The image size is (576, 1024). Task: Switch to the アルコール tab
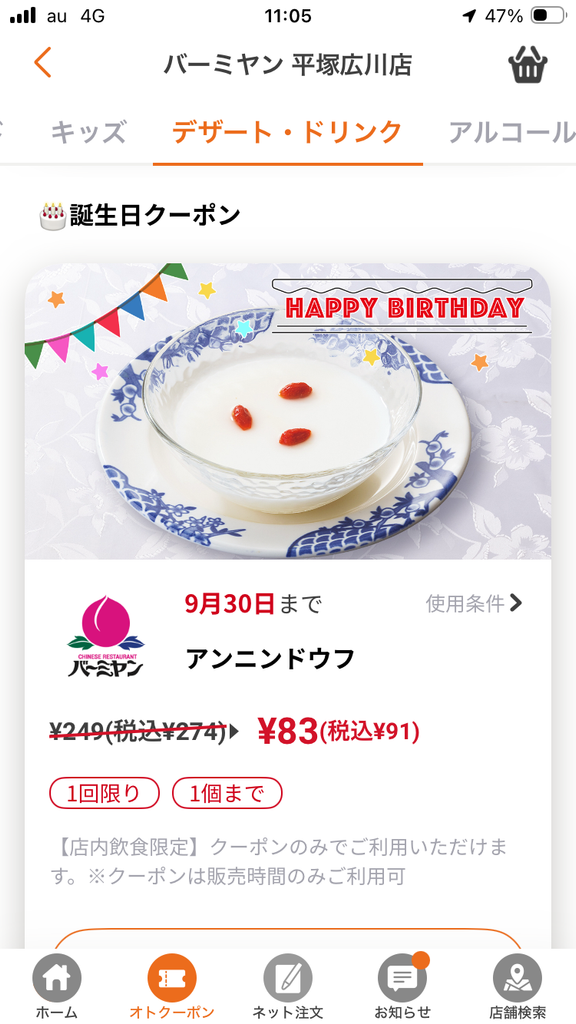[x=511, y=133]
